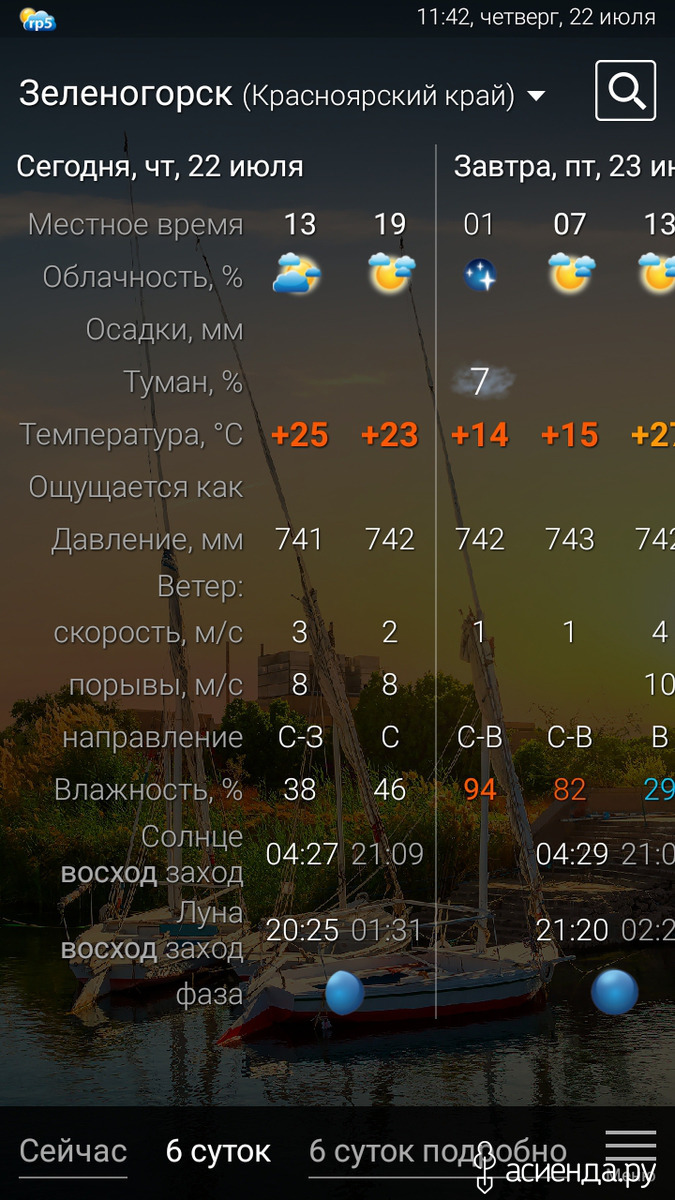
Task: Open the hamburger menu
Action: click(x=631, y=1148)
